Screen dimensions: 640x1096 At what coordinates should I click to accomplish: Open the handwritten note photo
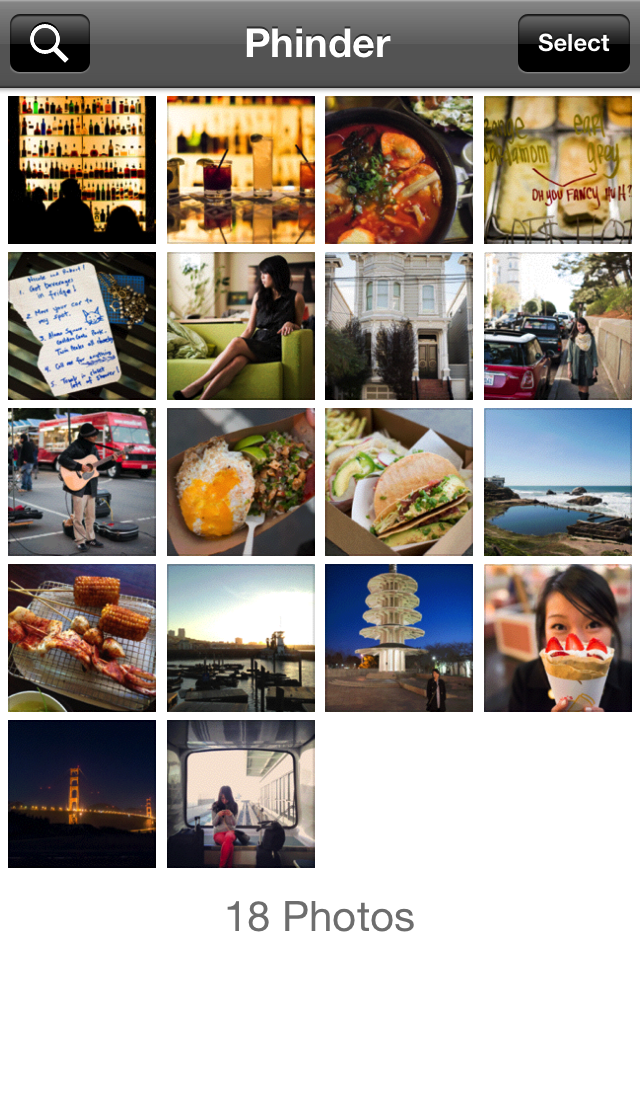click(x=82, y=326)
